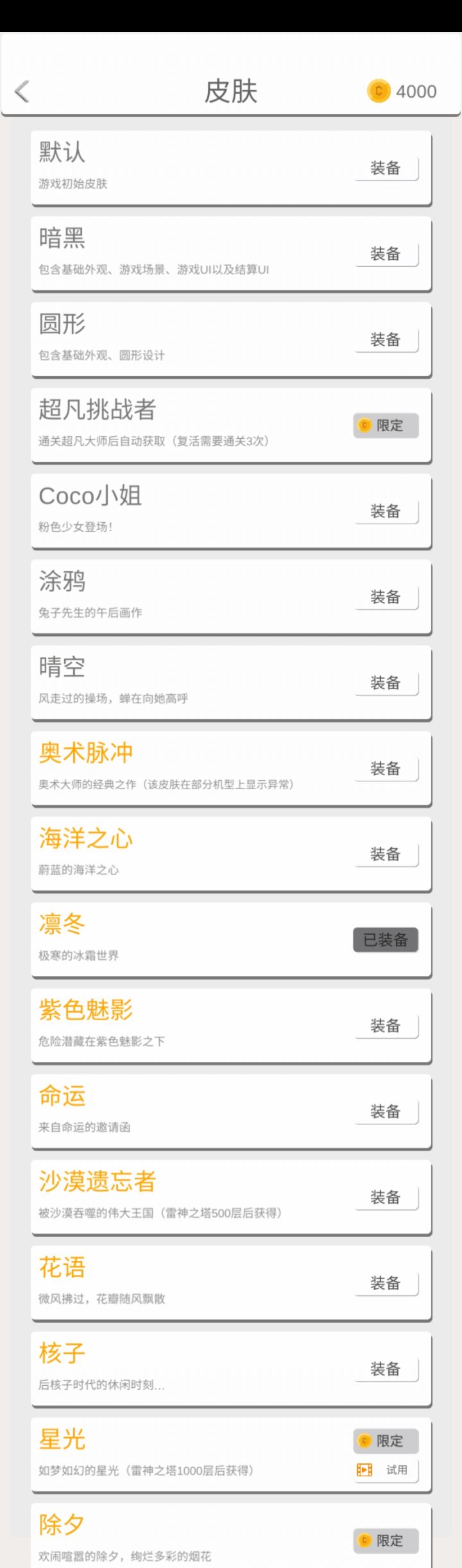The image size is (462, 1568).
Task: Try out 星光 skin via 试用
Action: pos(386,1470)
